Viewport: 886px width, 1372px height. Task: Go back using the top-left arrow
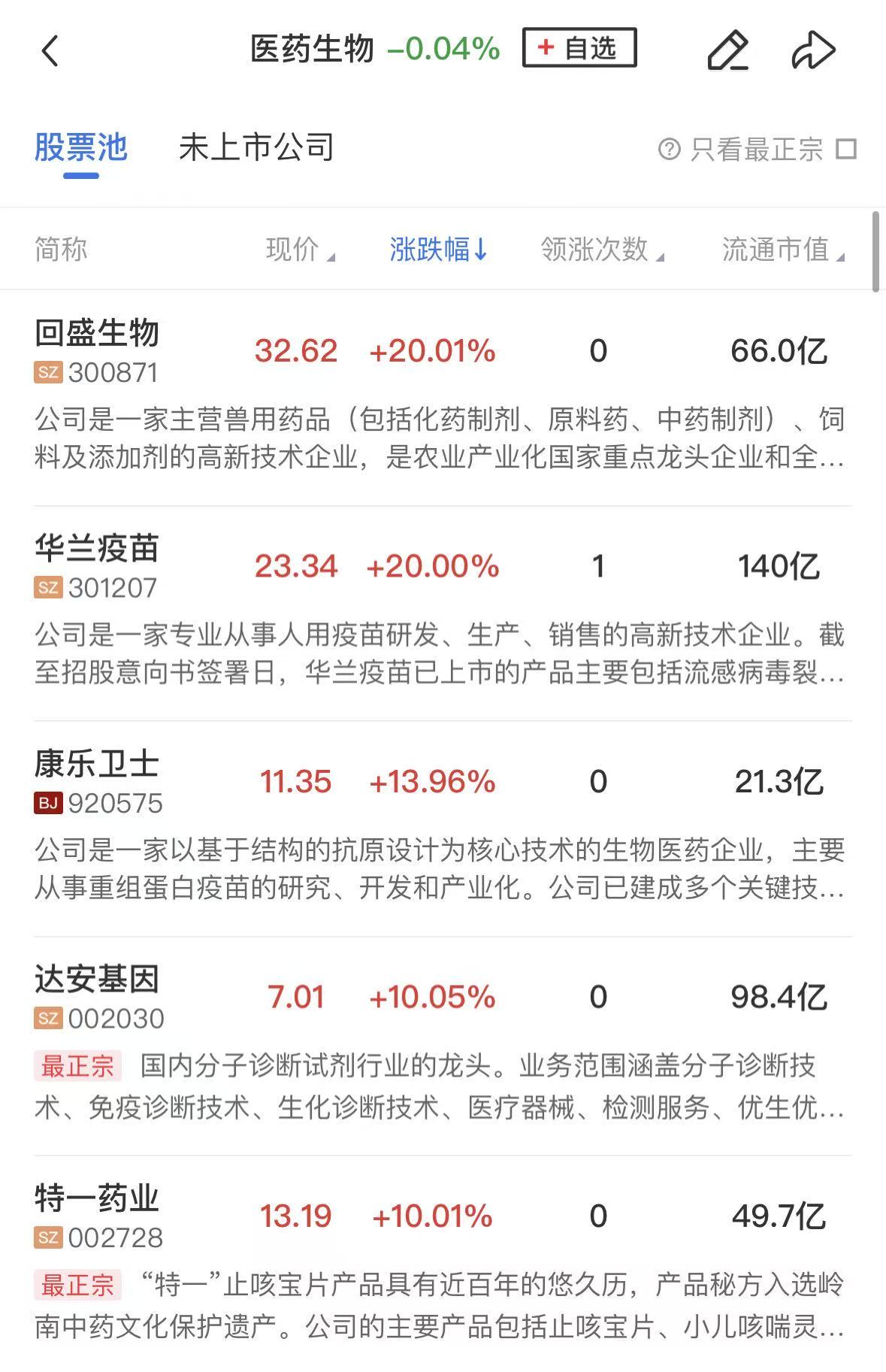tap(50, 51)
